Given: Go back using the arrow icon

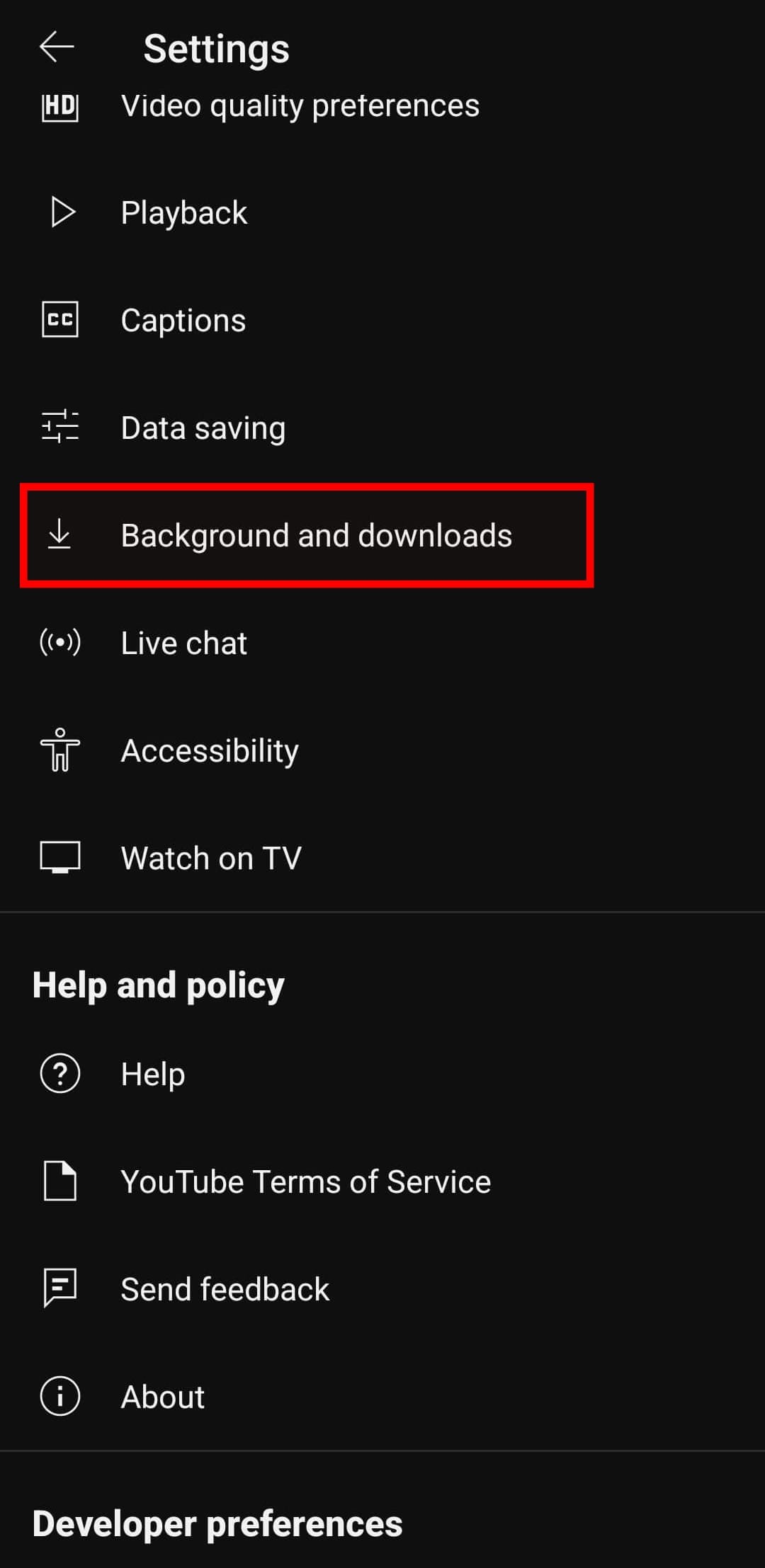Looking at the screenshot, I should point(57,47).
